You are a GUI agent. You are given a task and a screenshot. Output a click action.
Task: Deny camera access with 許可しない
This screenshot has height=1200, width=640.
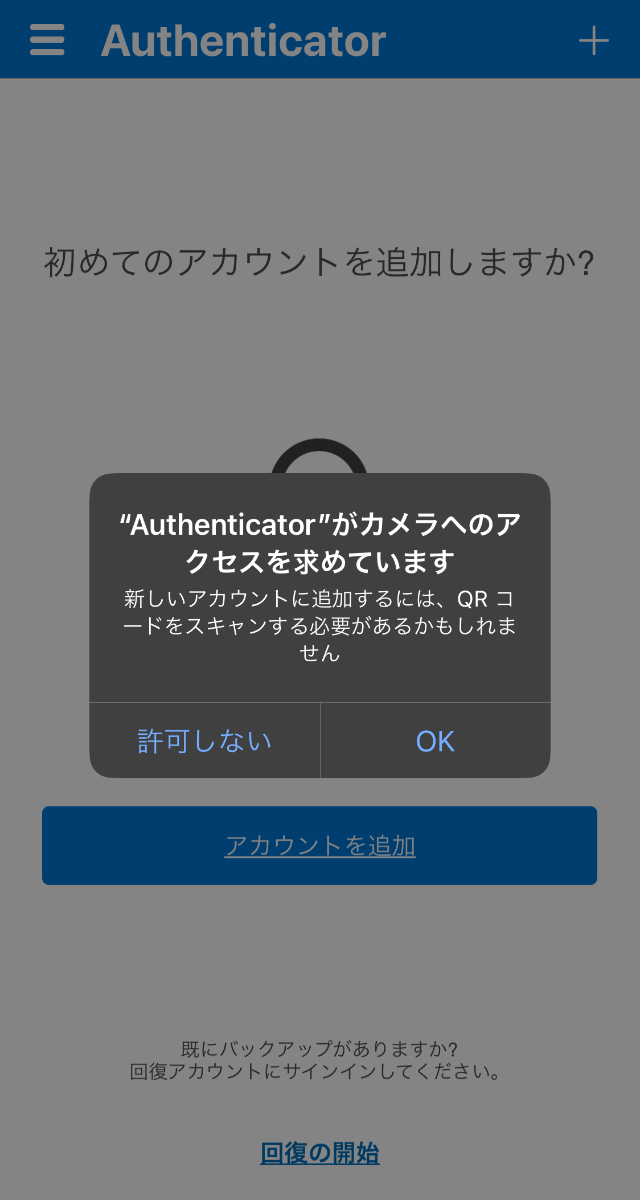click(205, 741)
